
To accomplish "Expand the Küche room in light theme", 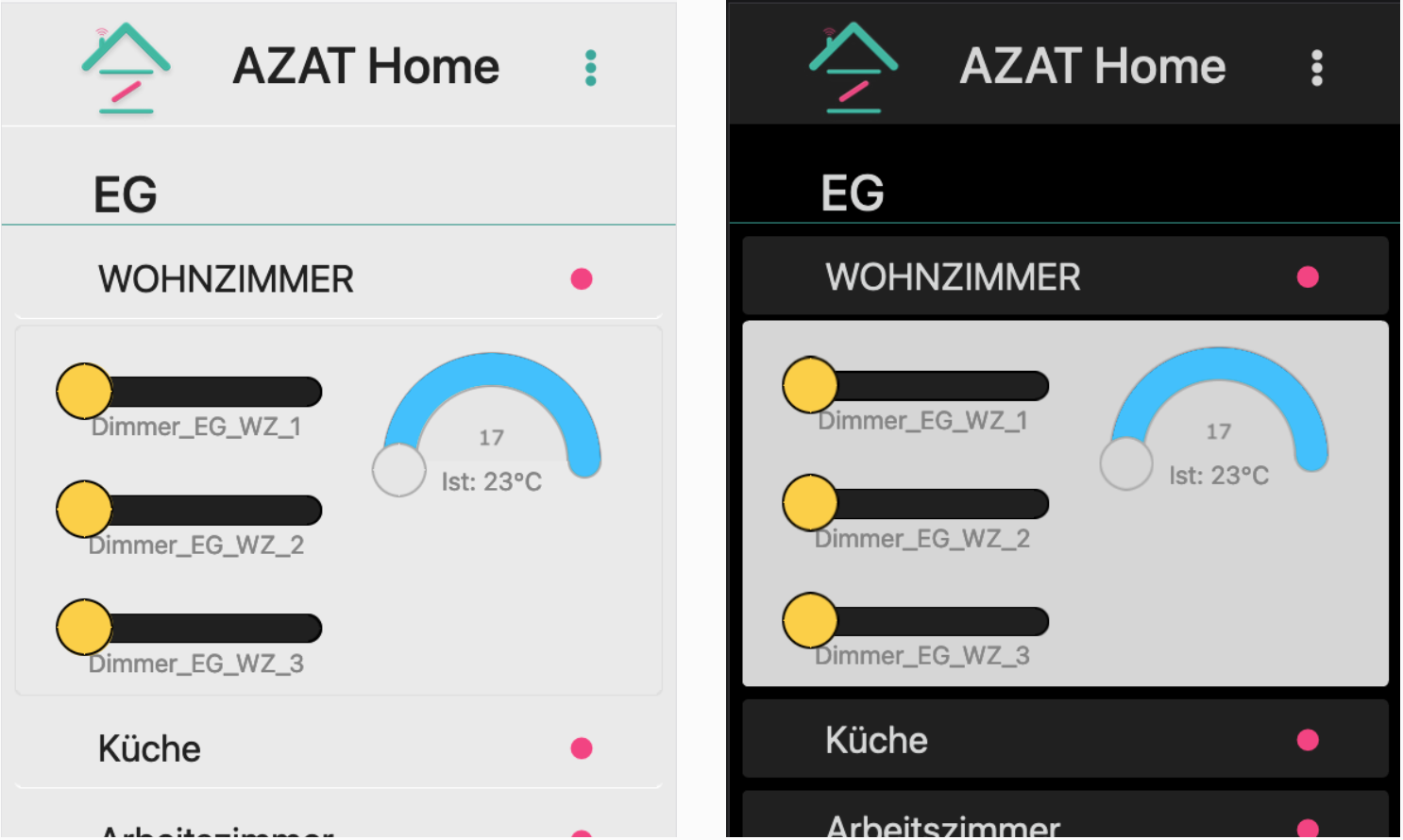I will tap(338, 749).
